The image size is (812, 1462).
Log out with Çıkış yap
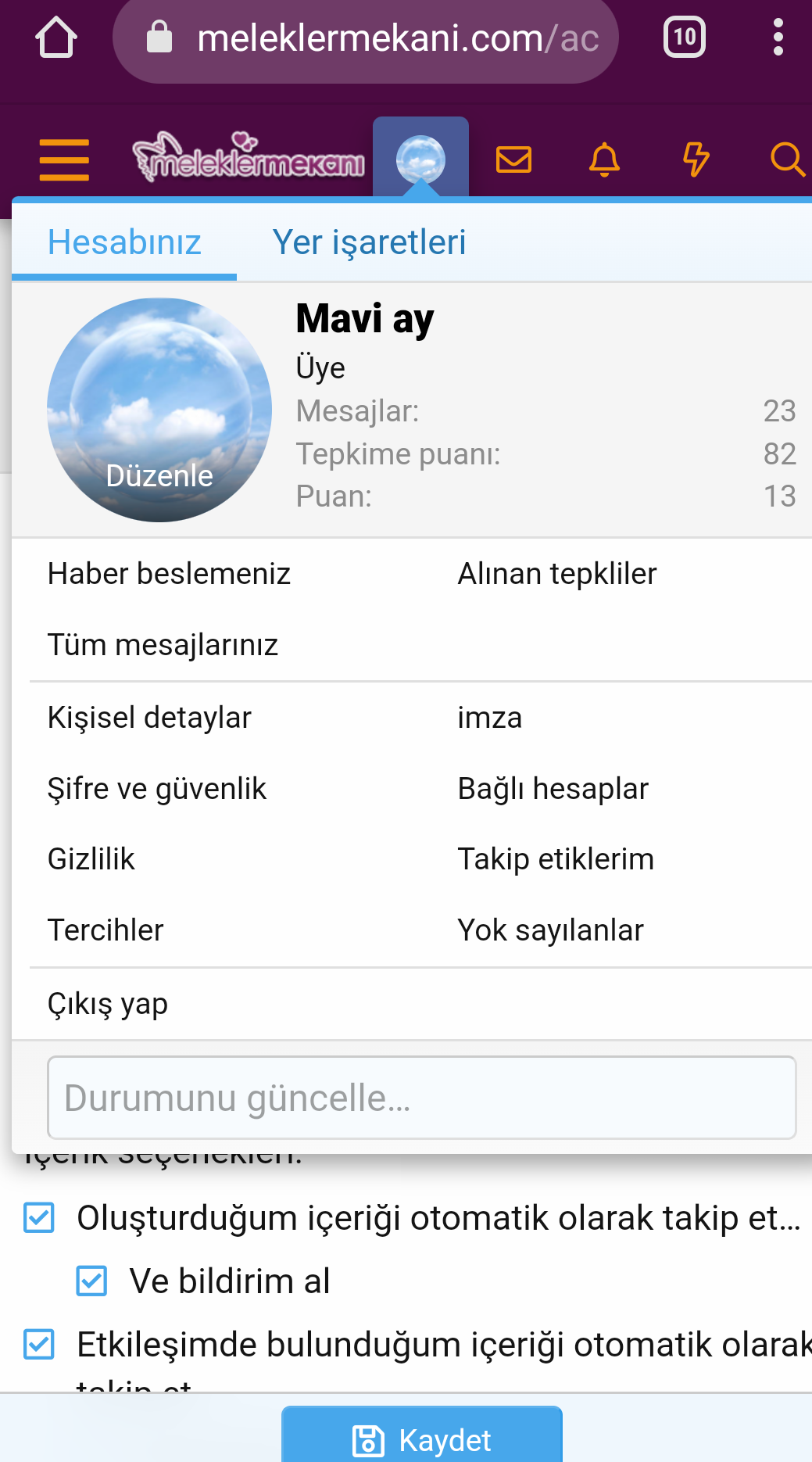coord(107,1004)
